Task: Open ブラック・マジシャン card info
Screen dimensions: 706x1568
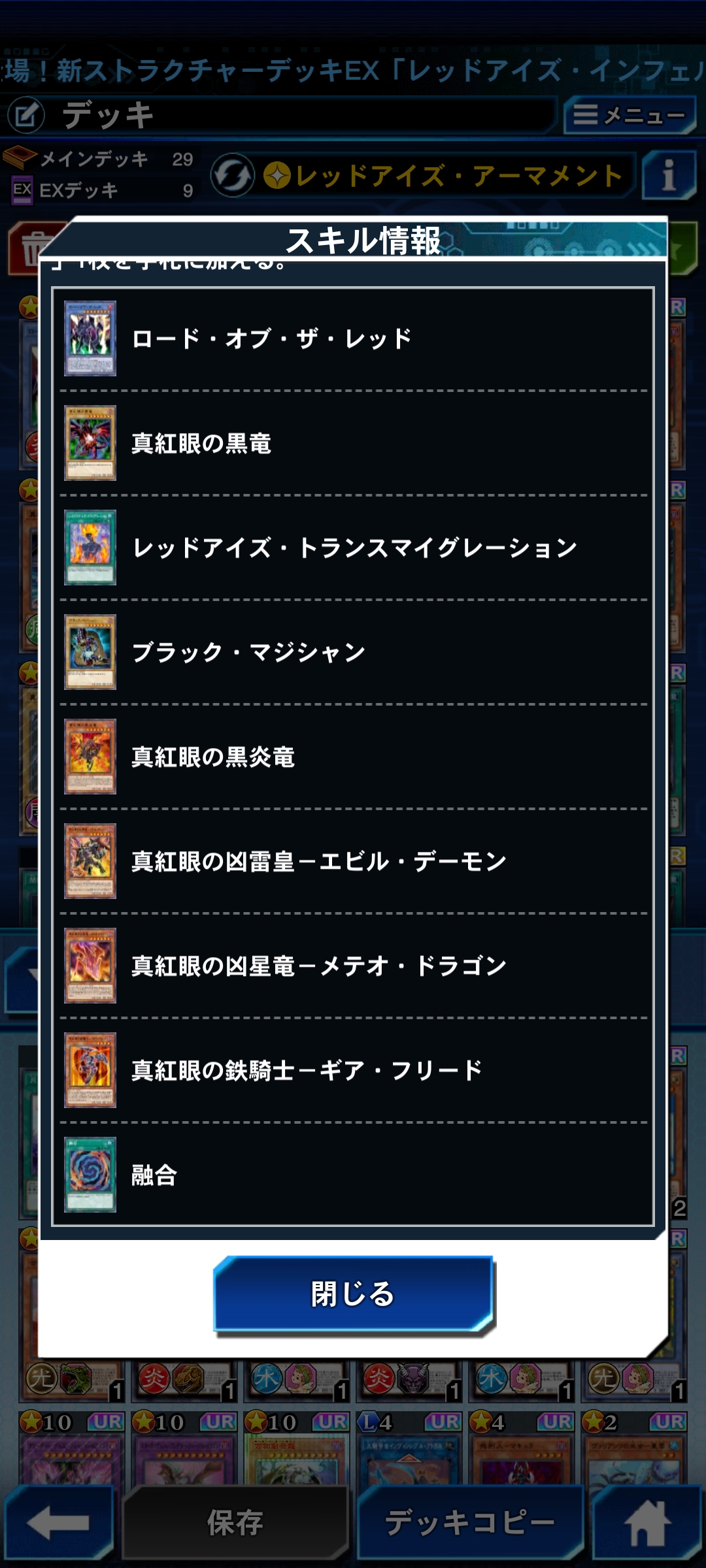Action: pos(353,652)
